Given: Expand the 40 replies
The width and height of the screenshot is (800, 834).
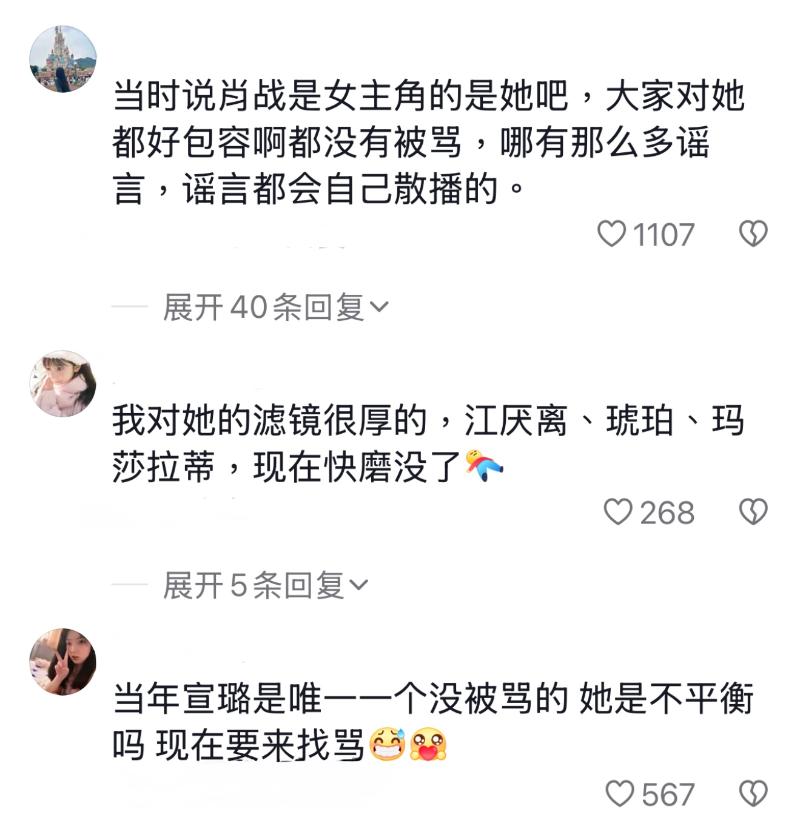Looking at the screenshot, I should [x=275, y=308].
